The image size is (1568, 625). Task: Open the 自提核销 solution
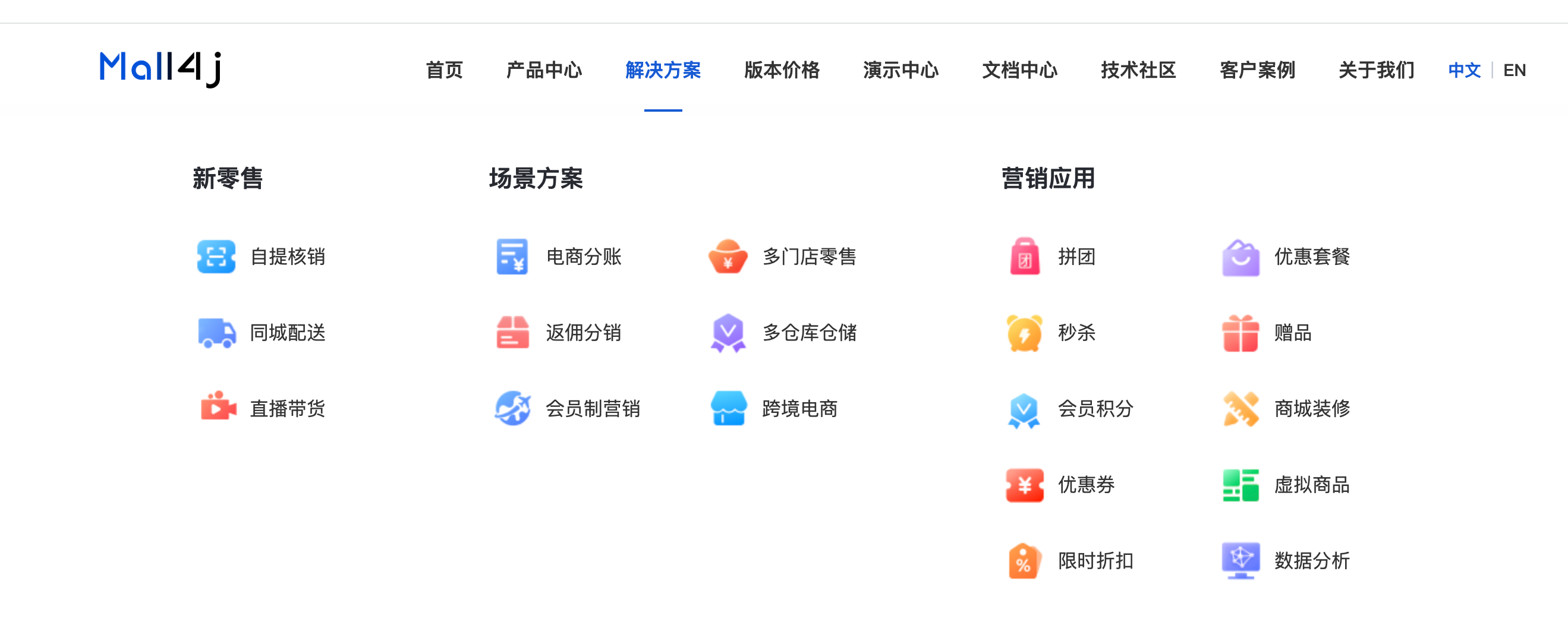point(261,256)
